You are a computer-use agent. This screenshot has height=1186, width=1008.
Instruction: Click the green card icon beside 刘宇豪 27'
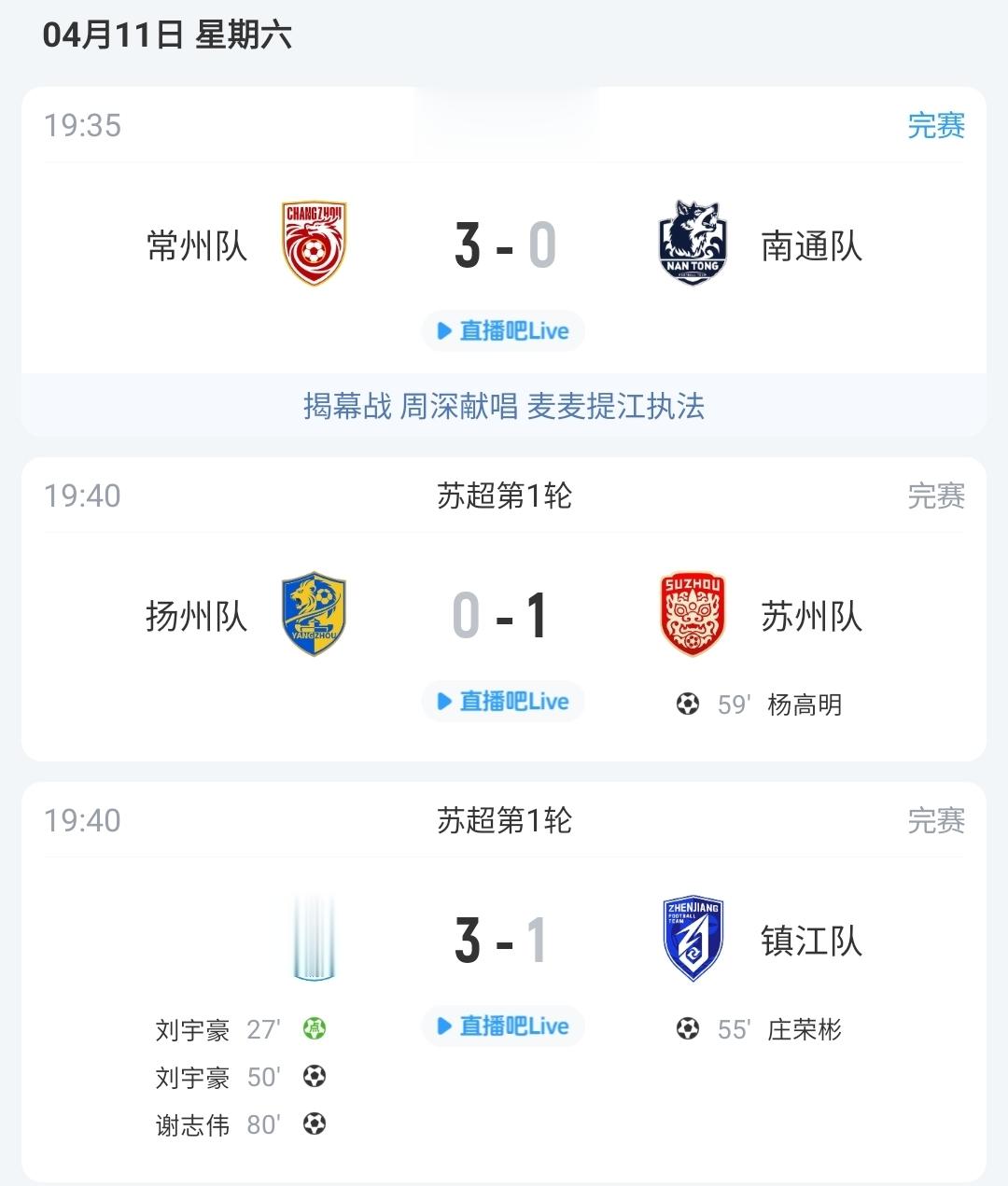(x=313, y=1029)
